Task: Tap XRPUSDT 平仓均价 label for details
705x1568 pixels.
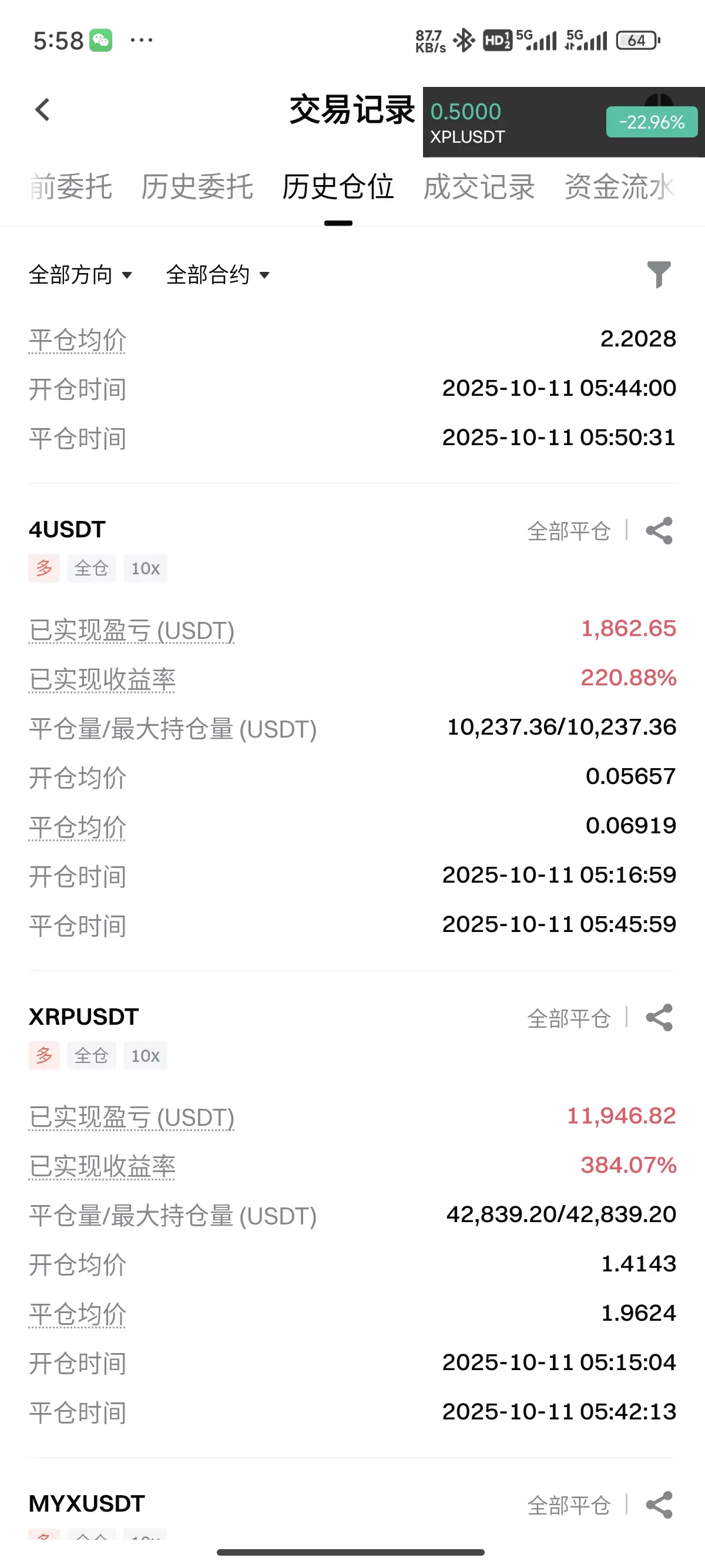Action: pyautogui.click(x=78, y=1314)
